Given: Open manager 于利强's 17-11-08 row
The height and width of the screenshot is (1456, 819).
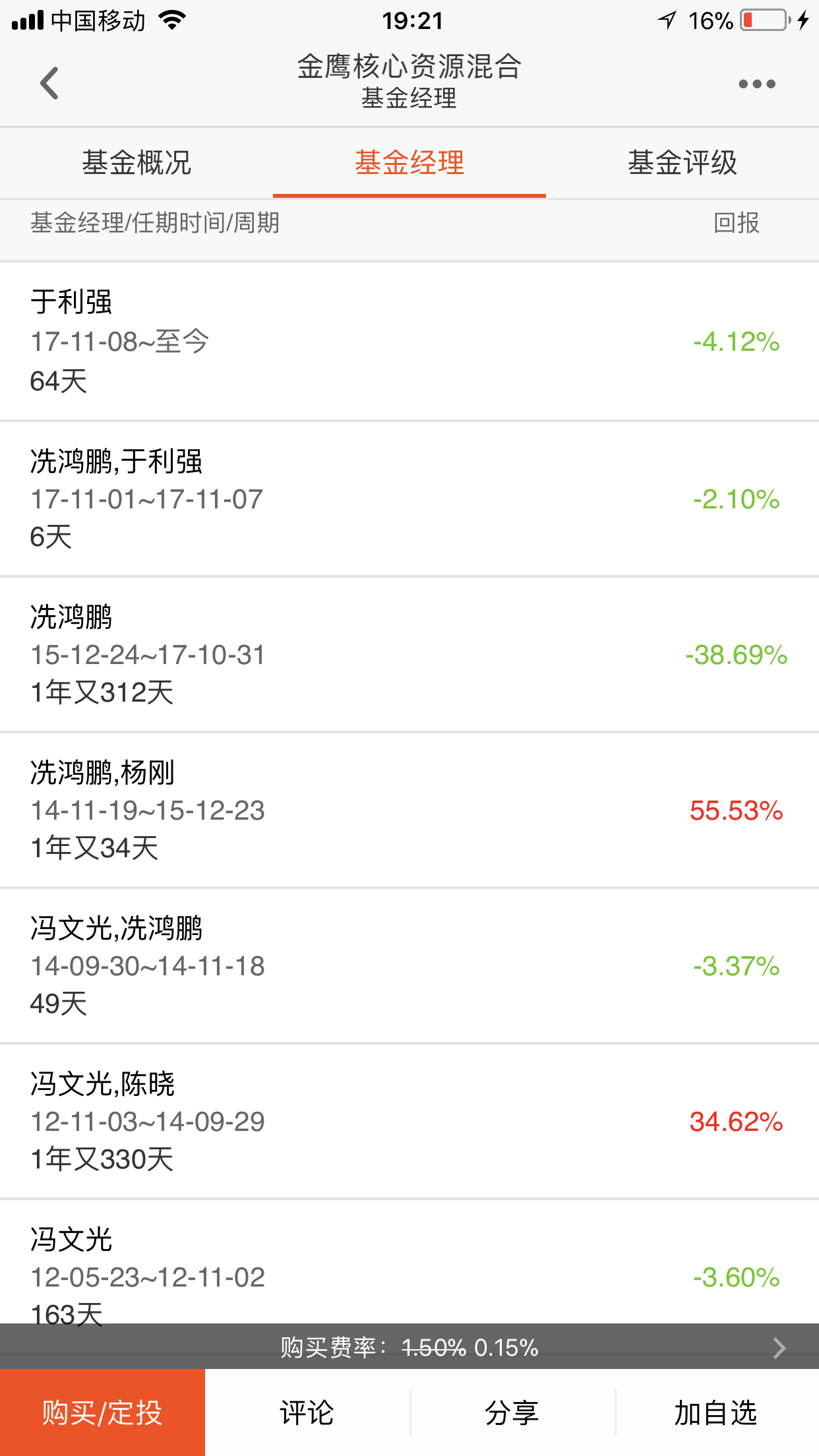Looking at the screenshot, I should pyautogui.click(x=409, y=341).
